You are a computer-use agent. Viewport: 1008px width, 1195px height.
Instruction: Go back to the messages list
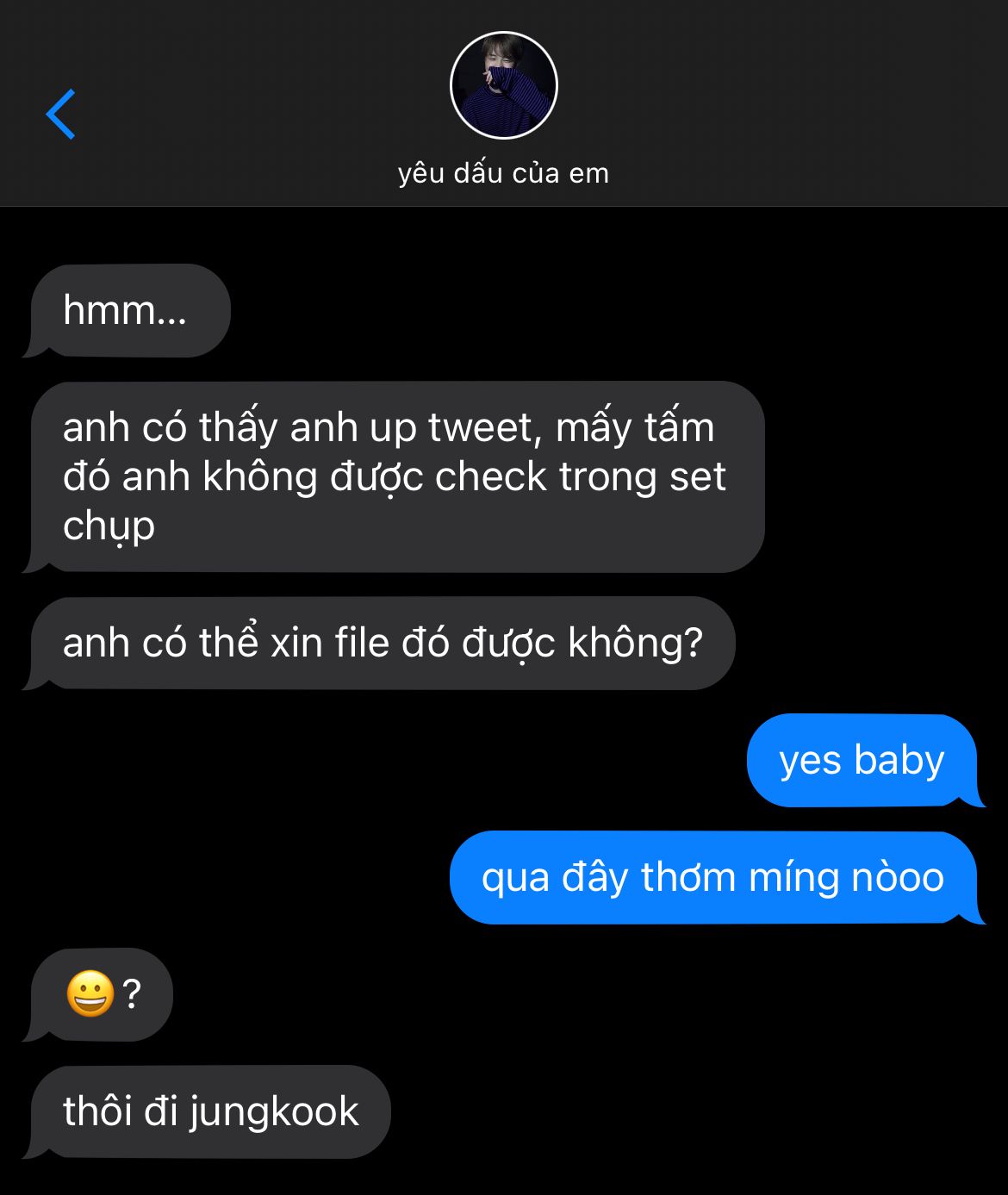click(x=60, y=114)
